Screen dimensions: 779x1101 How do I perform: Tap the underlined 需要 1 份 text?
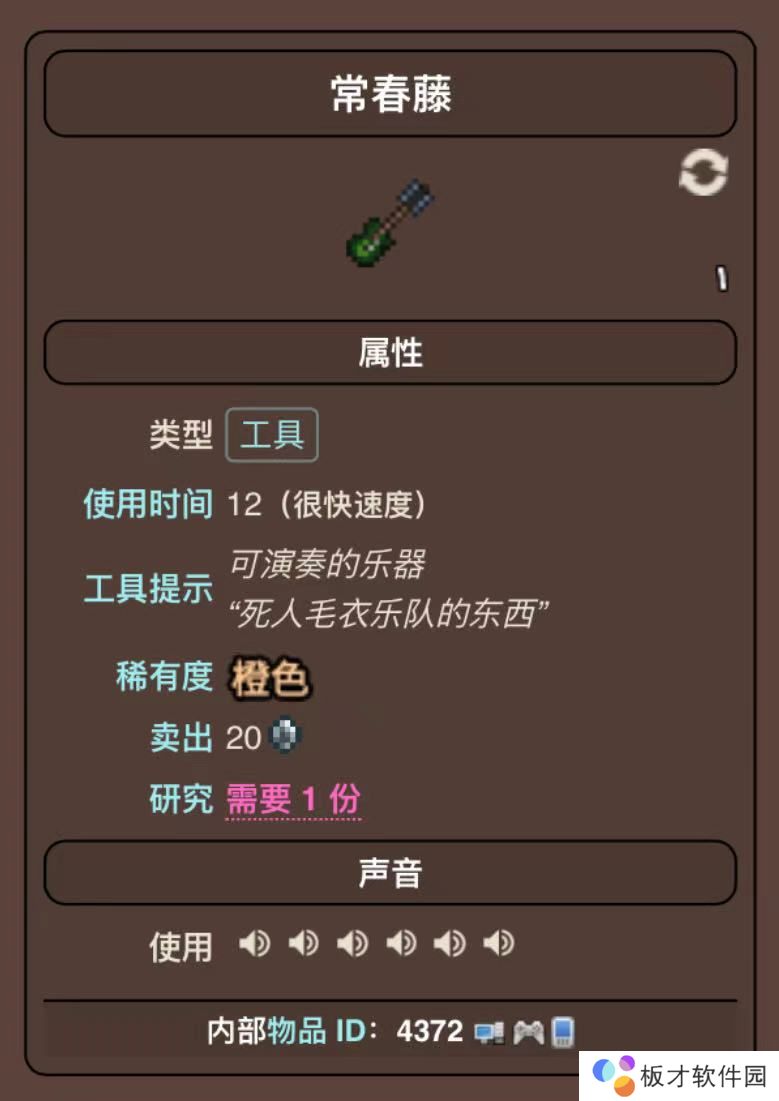pos(293,799)
